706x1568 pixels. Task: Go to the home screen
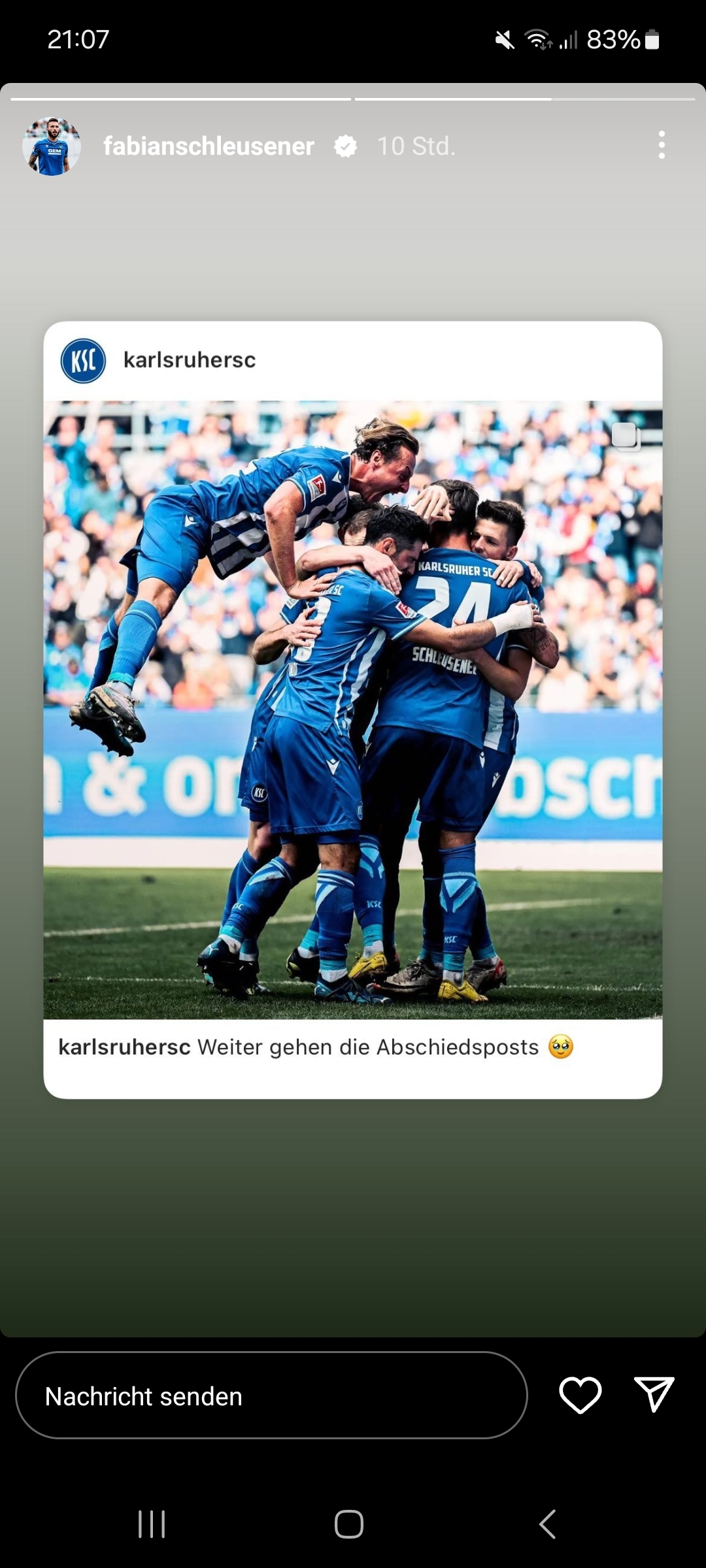click(x=349, y=1524)
